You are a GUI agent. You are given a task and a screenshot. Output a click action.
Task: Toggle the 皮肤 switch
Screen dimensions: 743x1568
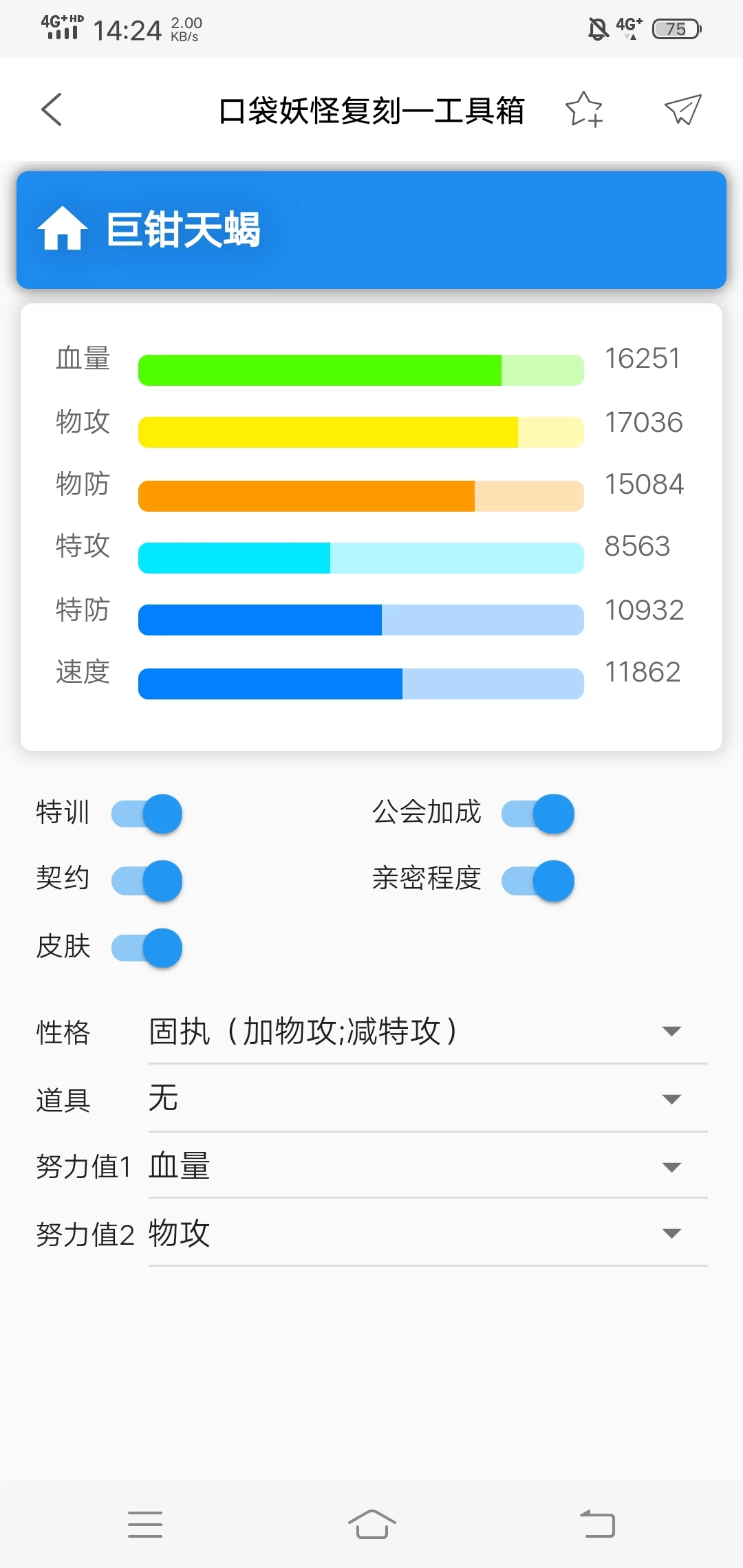click(147, 948)
